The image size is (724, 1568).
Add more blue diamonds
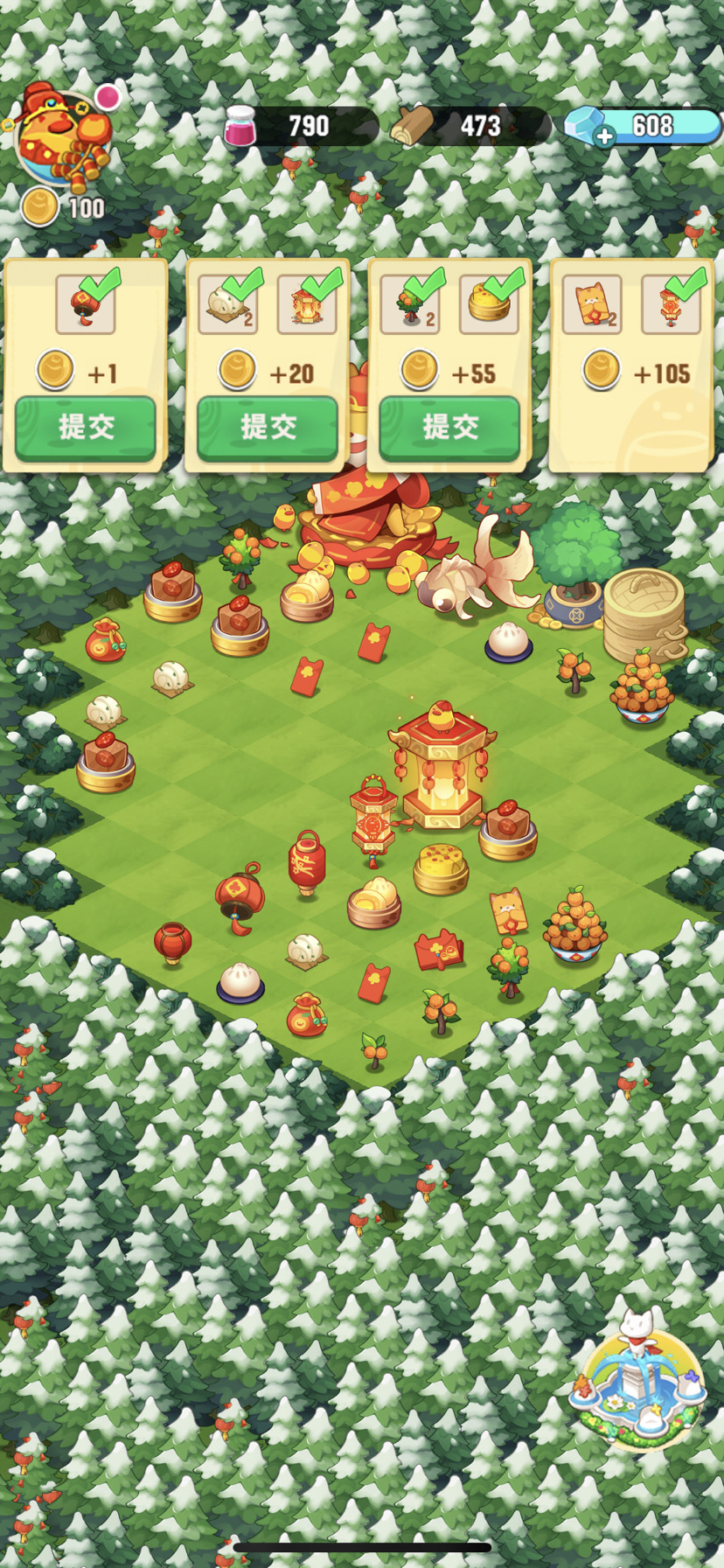click(x=603, y=136)
